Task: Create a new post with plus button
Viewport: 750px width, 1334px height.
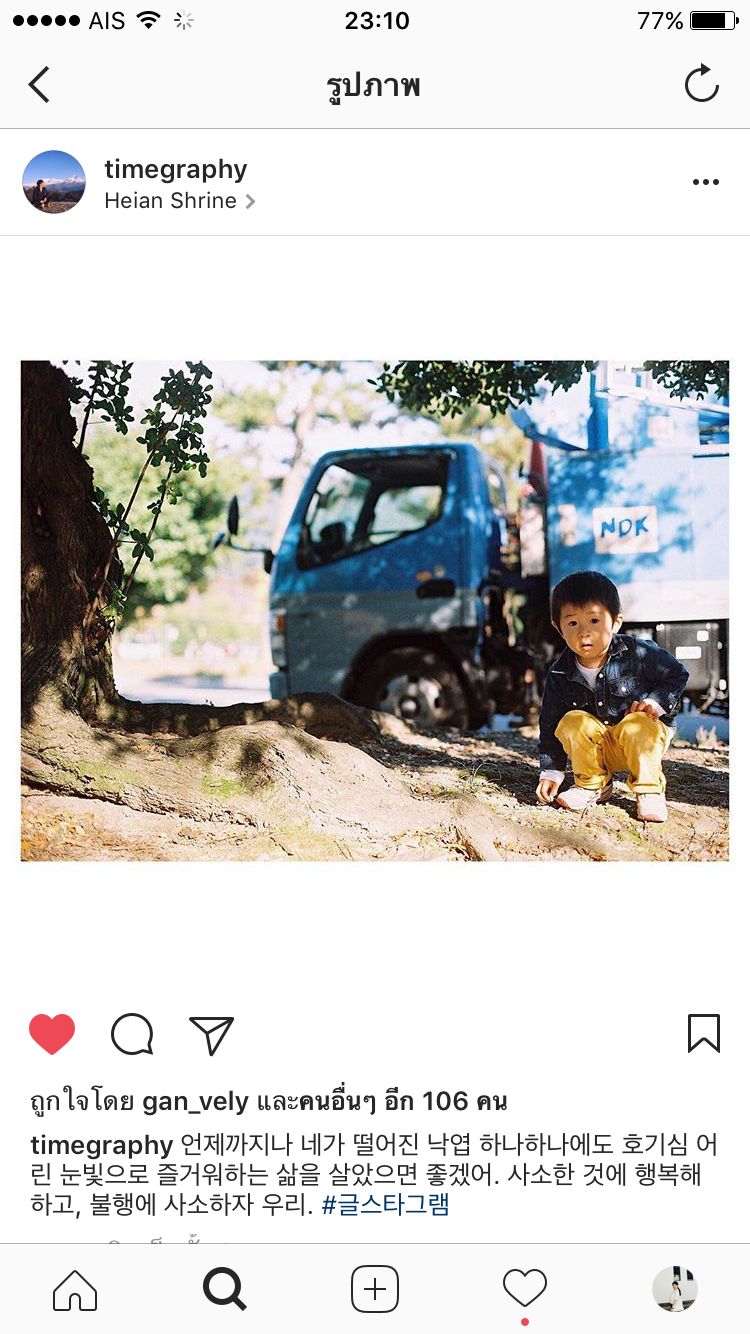Action: (x=375, y=1290)
